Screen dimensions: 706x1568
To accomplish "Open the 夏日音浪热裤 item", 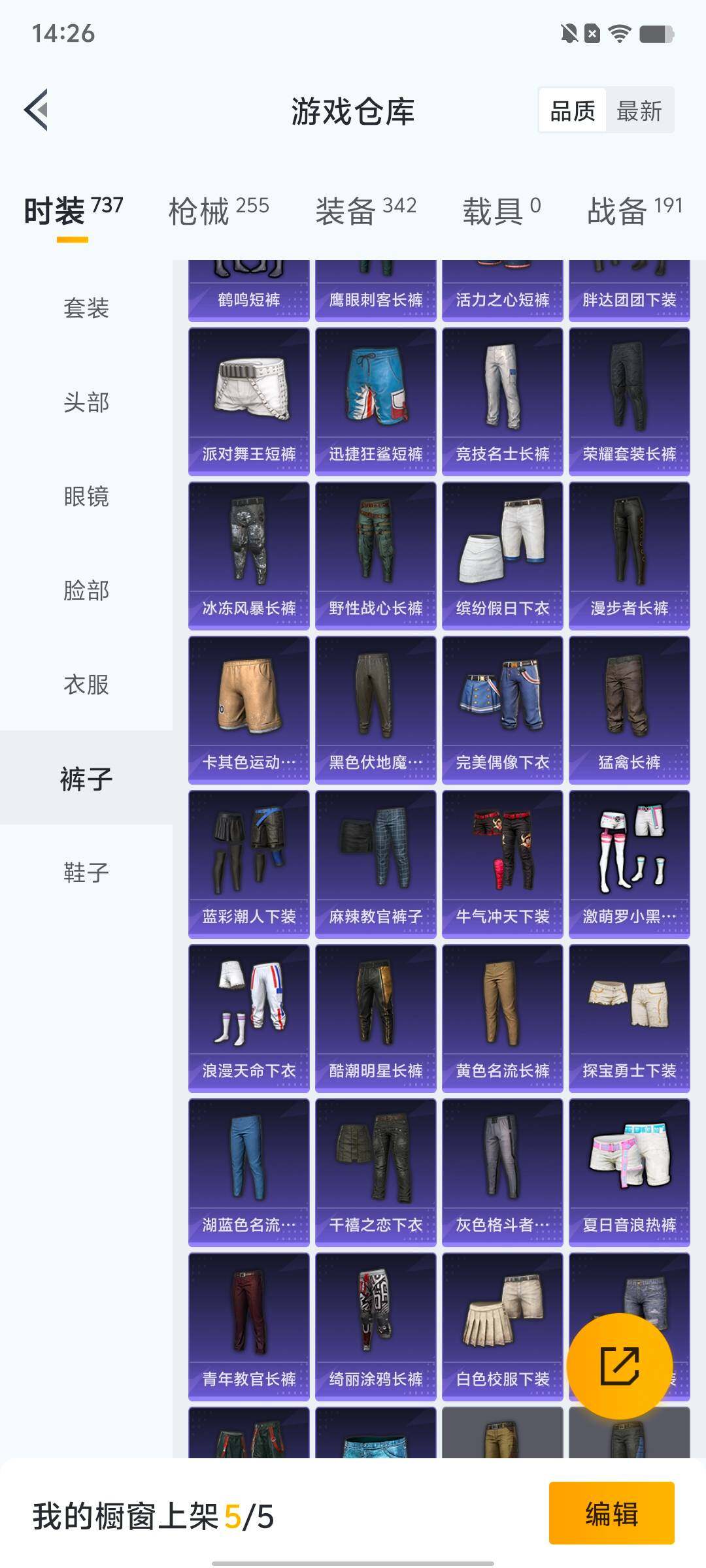I will (630, 1163).
